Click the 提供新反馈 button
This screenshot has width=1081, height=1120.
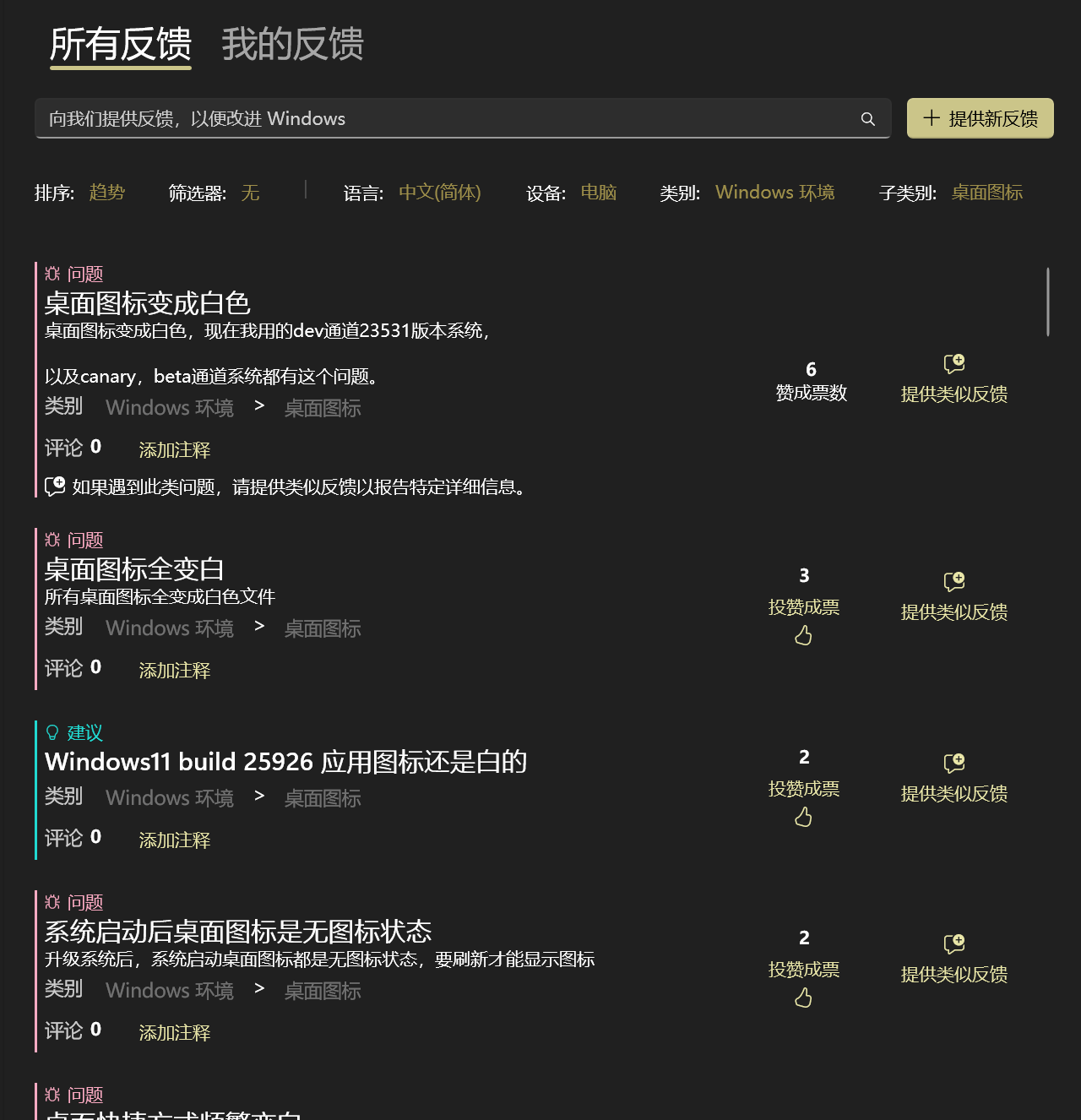tap(980, 118)
